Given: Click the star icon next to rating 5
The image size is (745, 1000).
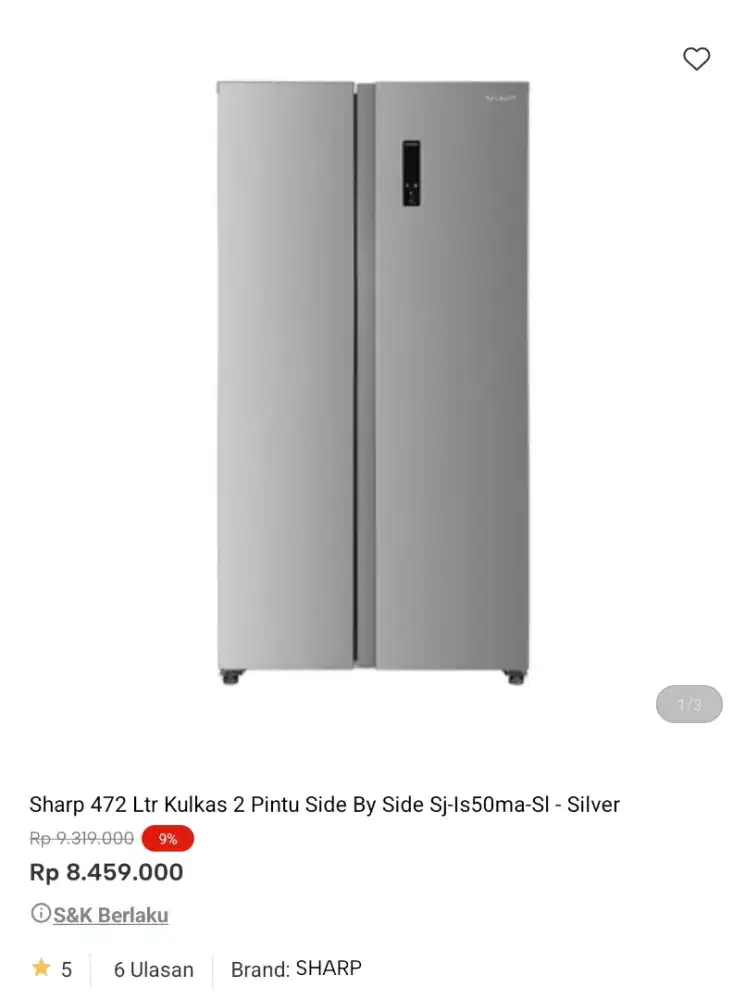Looking at the screenshot, I should coord(43,967).
